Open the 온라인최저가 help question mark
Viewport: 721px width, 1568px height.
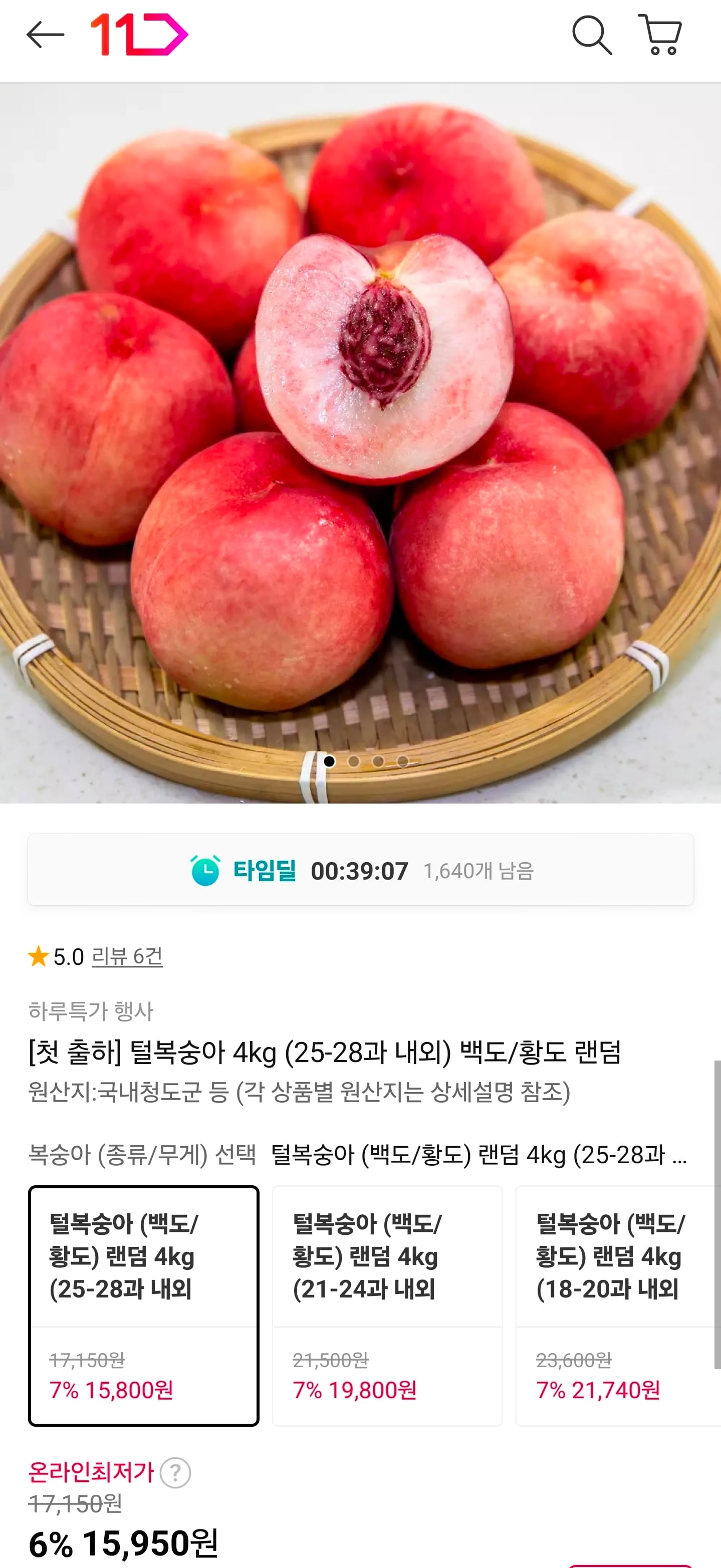[175, 1473]
